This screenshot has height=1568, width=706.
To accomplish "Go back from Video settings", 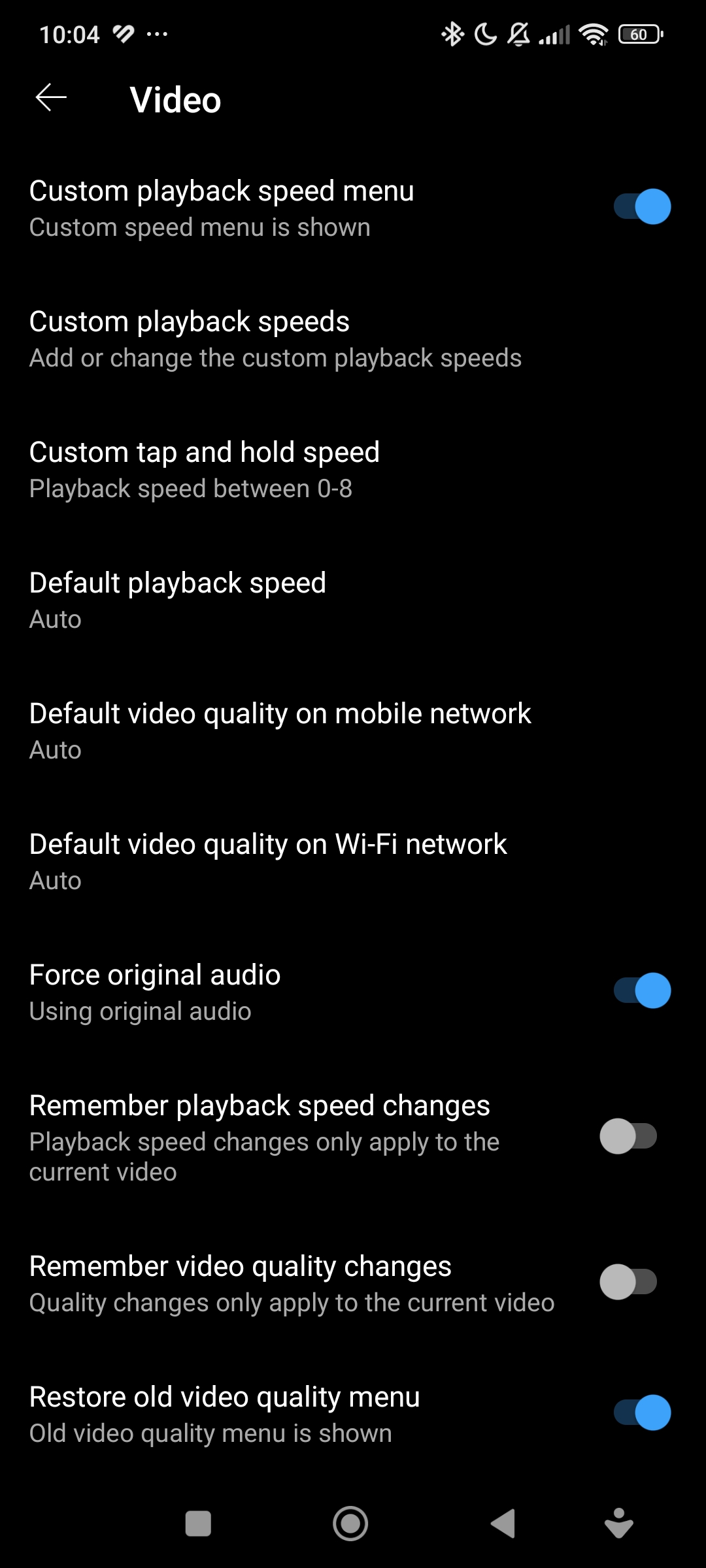I will tap(51, 98).
